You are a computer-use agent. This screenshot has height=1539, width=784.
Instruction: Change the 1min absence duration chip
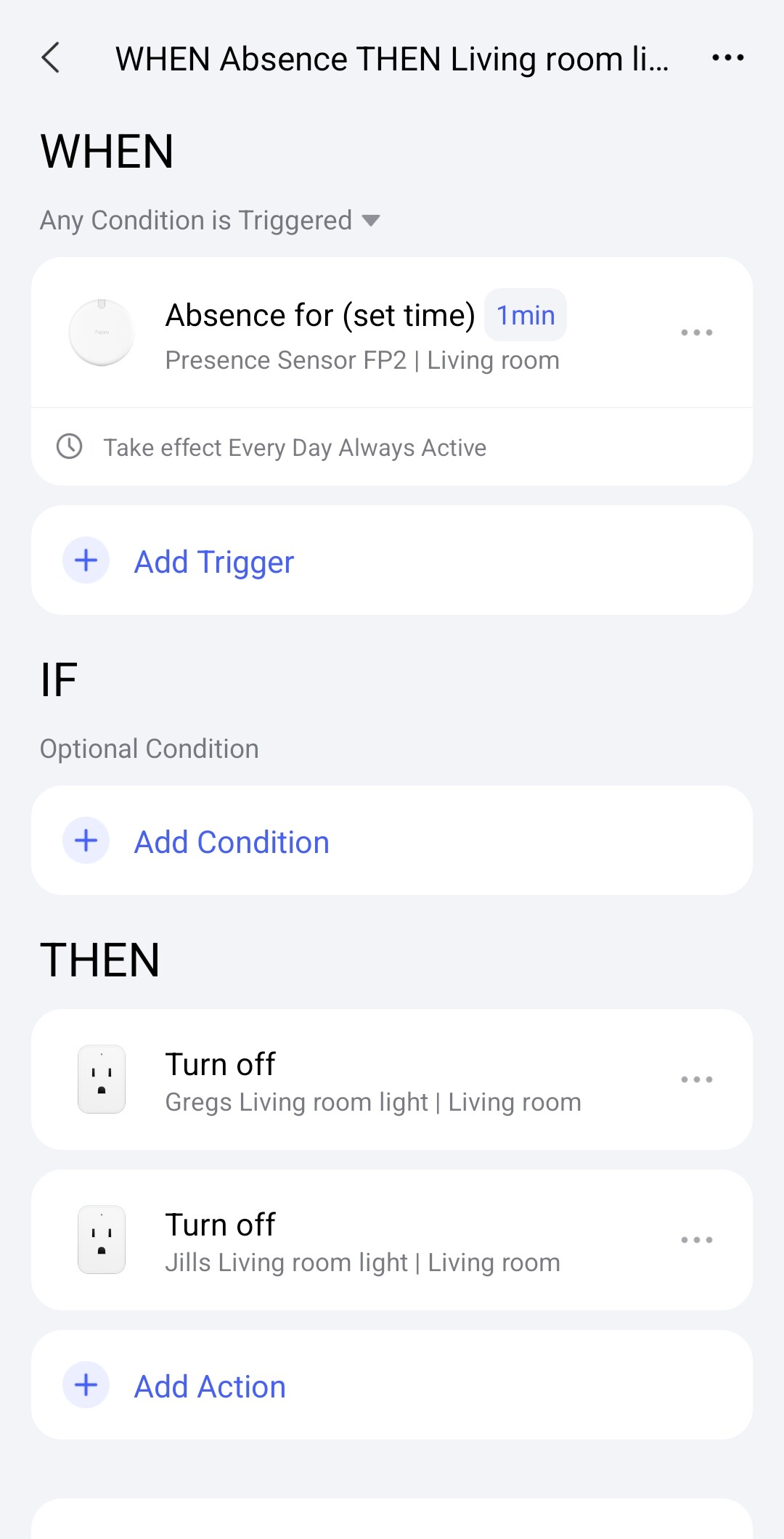tap(525, 316)
